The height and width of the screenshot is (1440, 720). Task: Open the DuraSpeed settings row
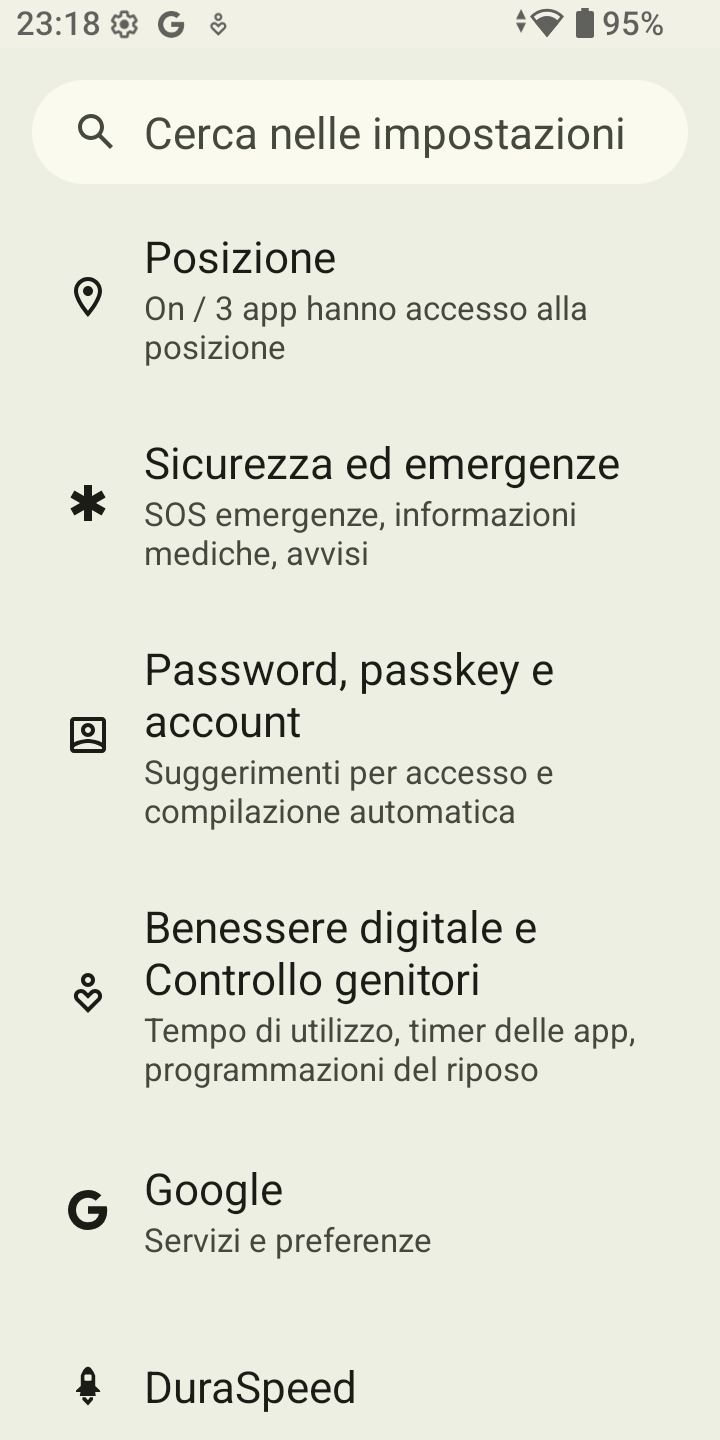[360, 1387]
